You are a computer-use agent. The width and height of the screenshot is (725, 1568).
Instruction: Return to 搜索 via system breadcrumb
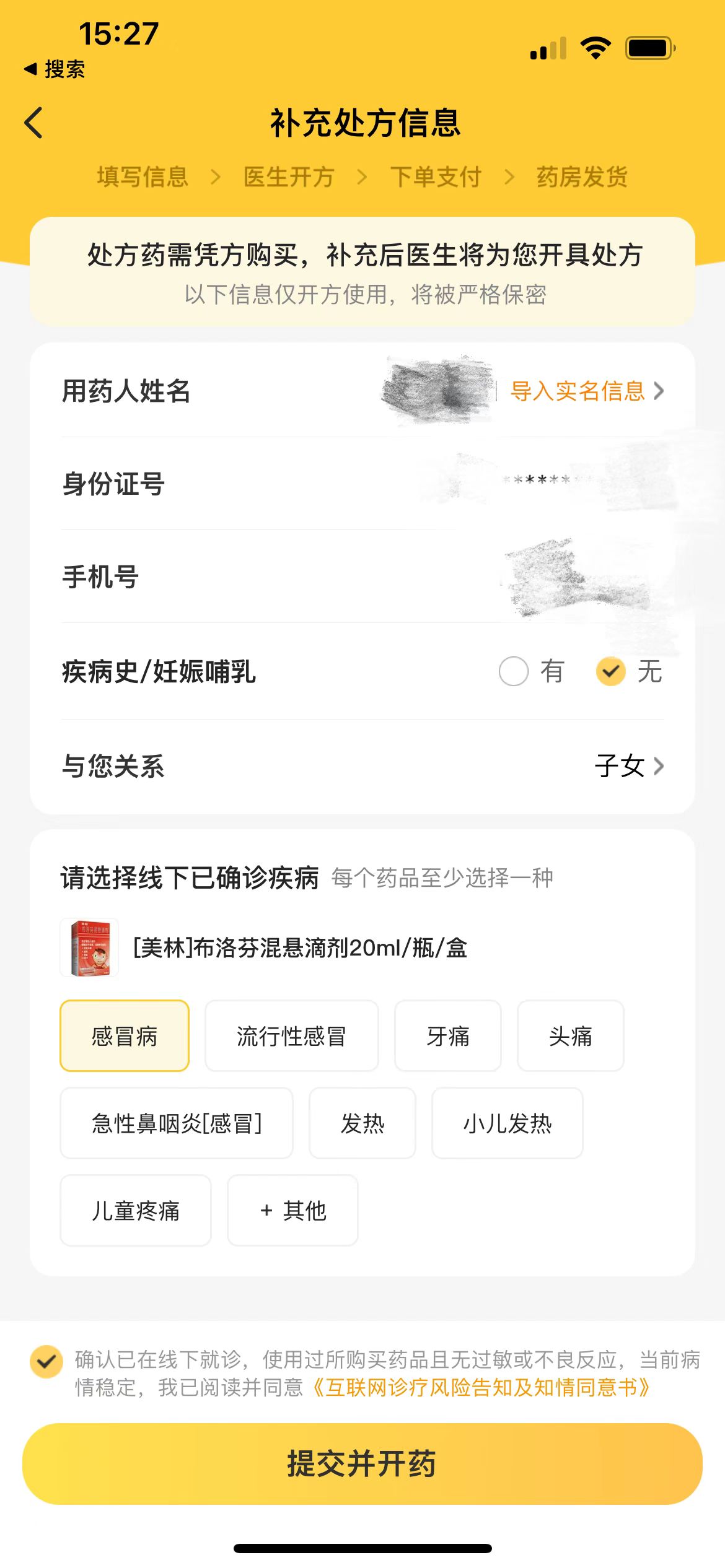[x=55, y=69]
